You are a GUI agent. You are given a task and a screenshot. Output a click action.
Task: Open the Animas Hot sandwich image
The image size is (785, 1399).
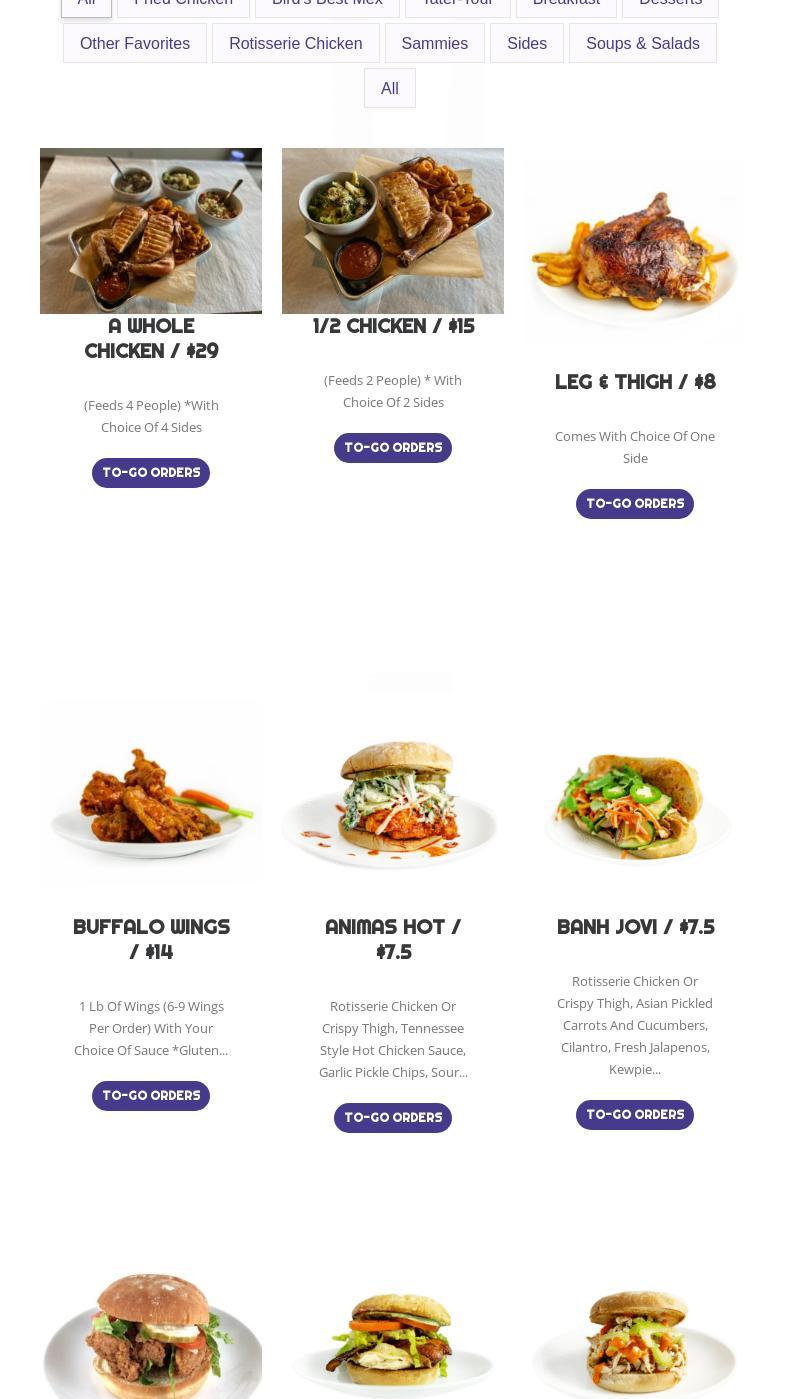[393, 800]
